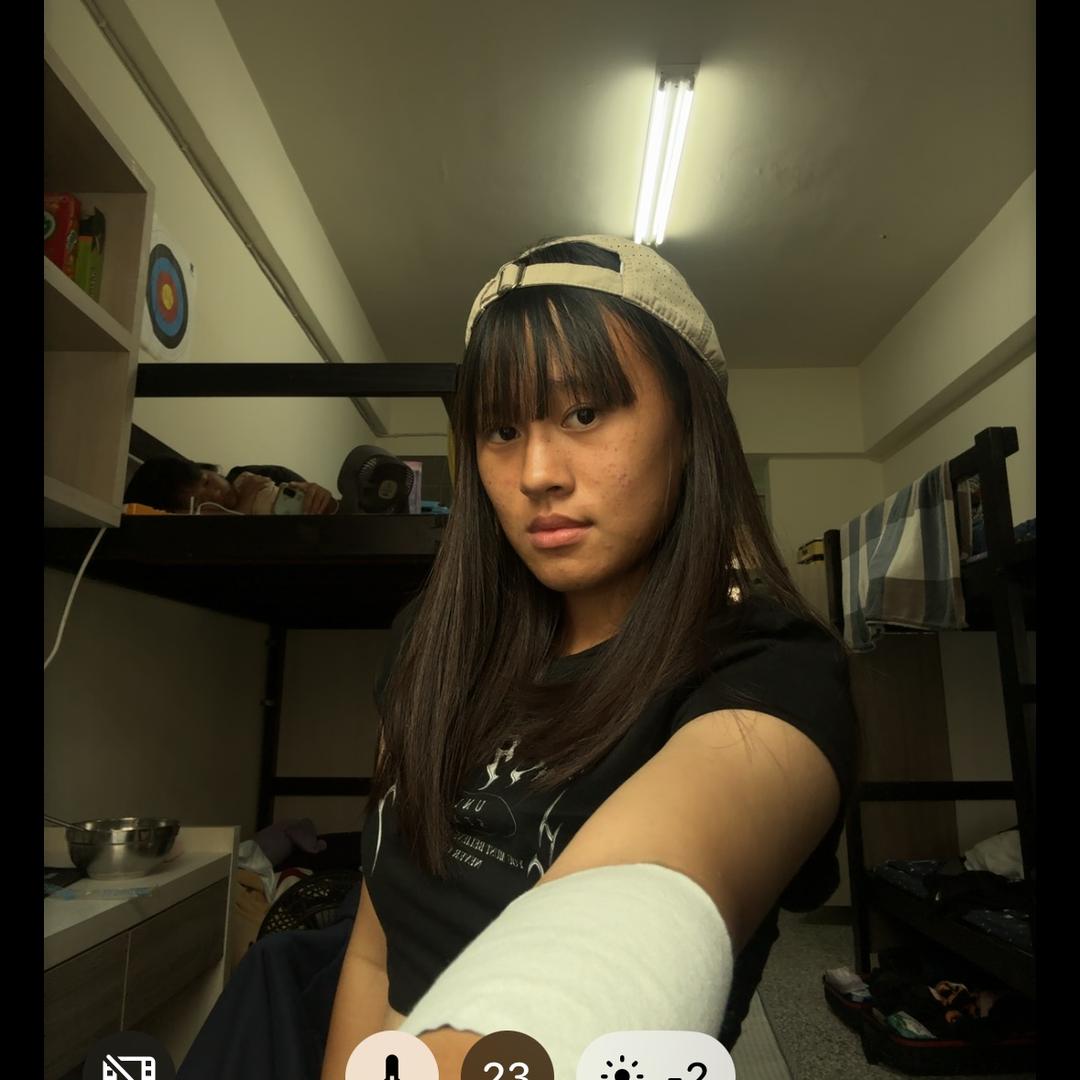Open the thermometer temperature control
The height and width of the screenshot is (1080, 1080).
tap(391, 1062)
